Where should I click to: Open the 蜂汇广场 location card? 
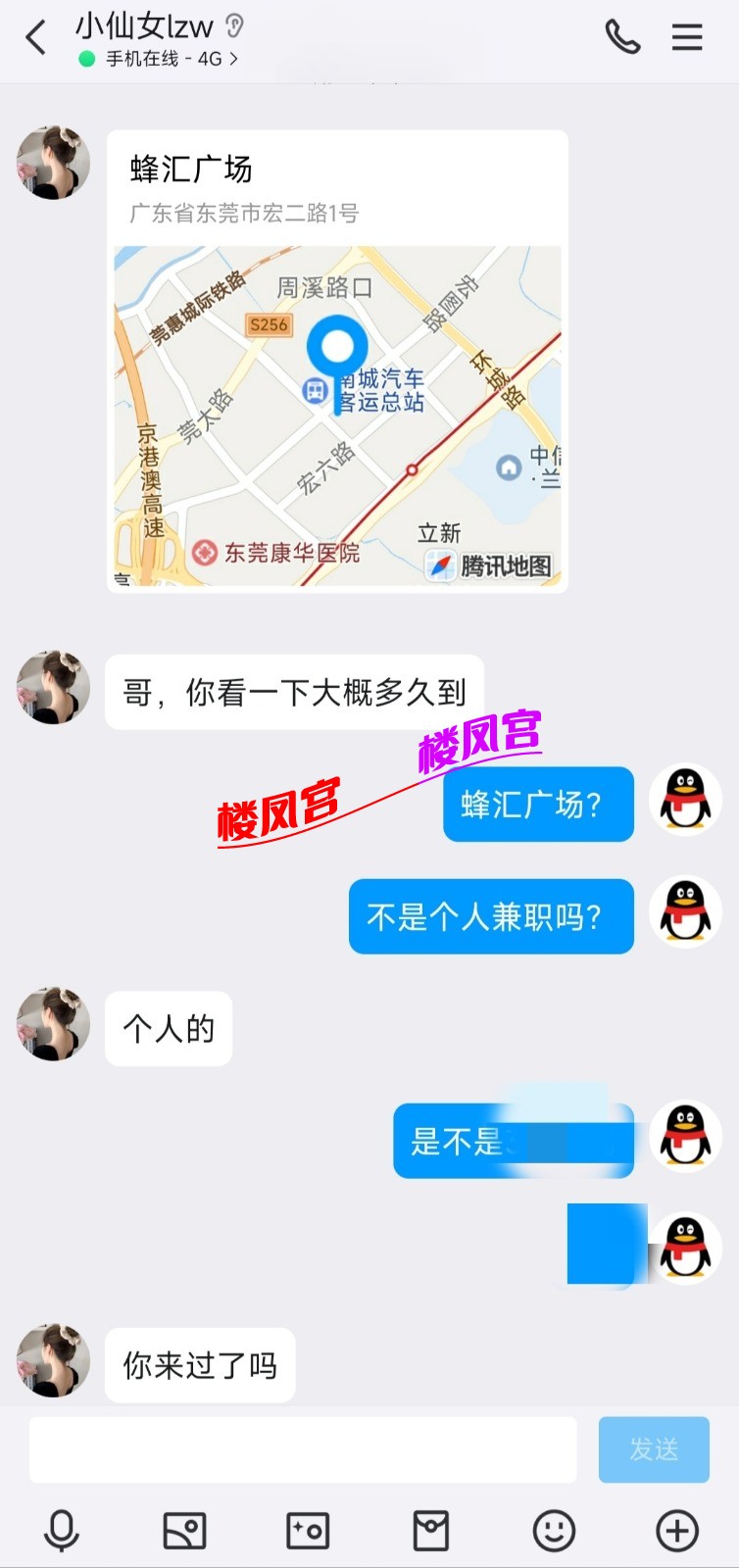tap(337, 361)
